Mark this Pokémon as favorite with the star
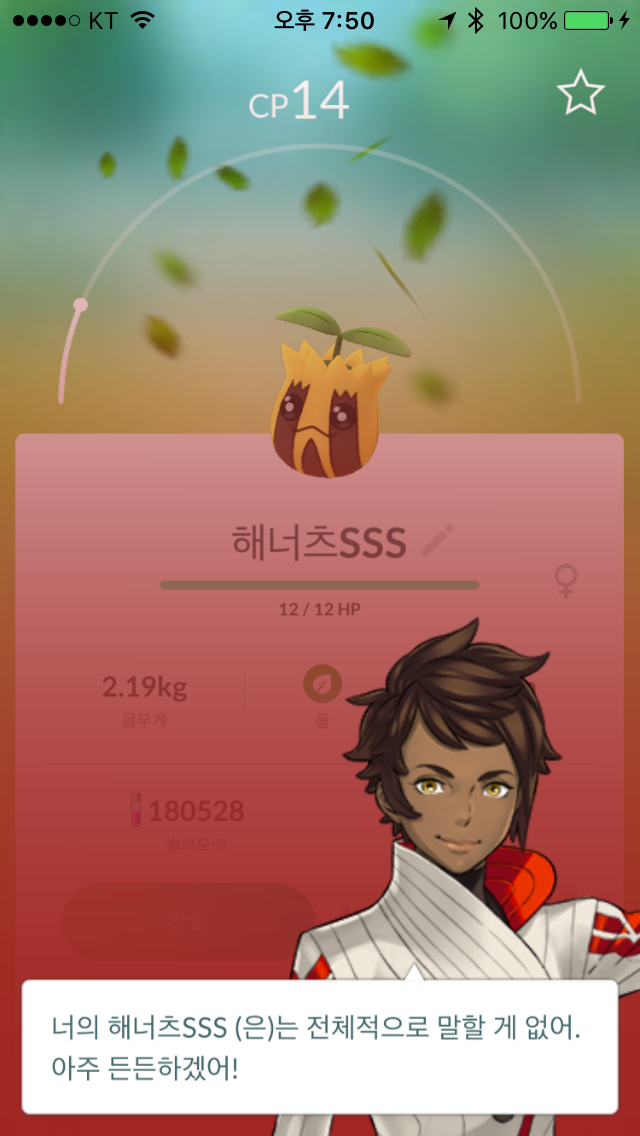 click(580, 92)
